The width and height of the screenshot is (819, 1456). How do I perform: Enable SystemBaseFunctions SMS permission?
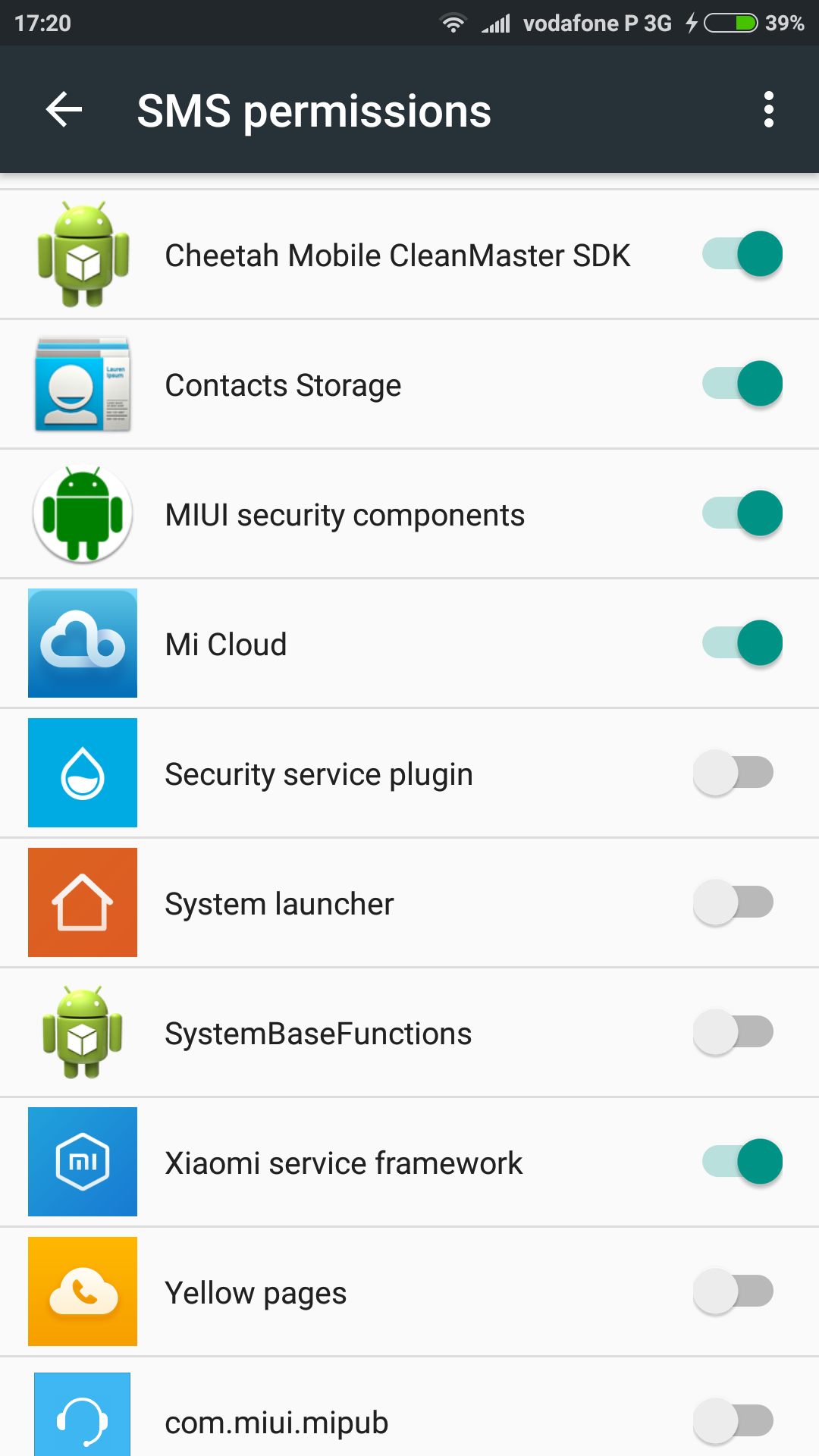[733, 1032]
